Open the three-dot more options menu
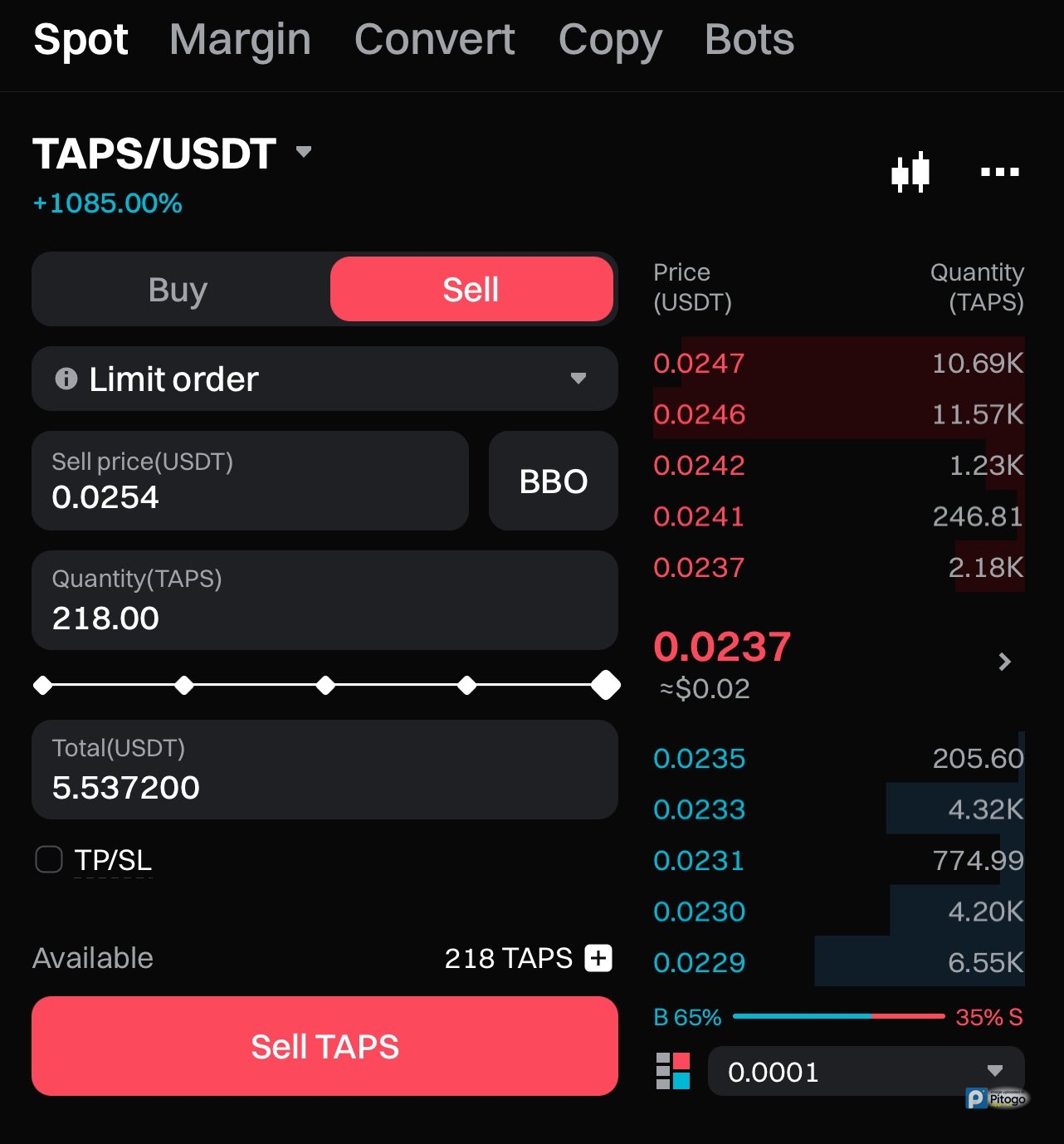 pyautogui.click(x=999, y=172)
